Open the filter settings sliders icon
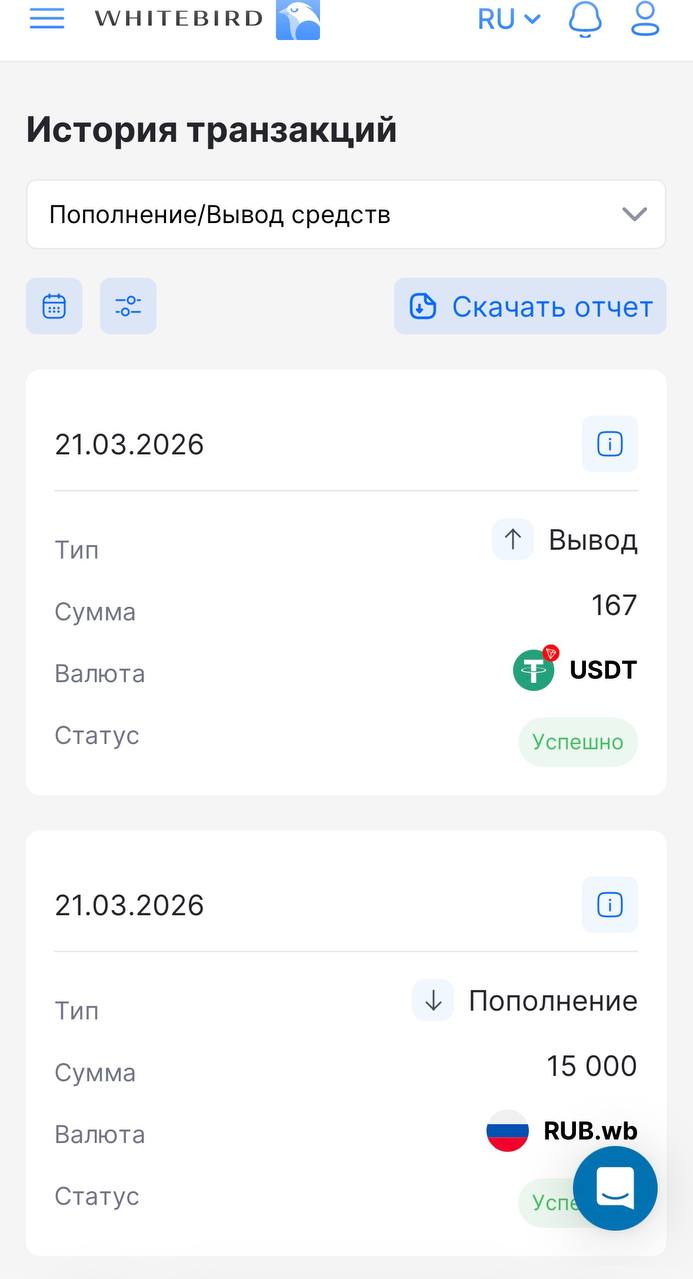The image size is (693, 1279). [x=128, y=306]
